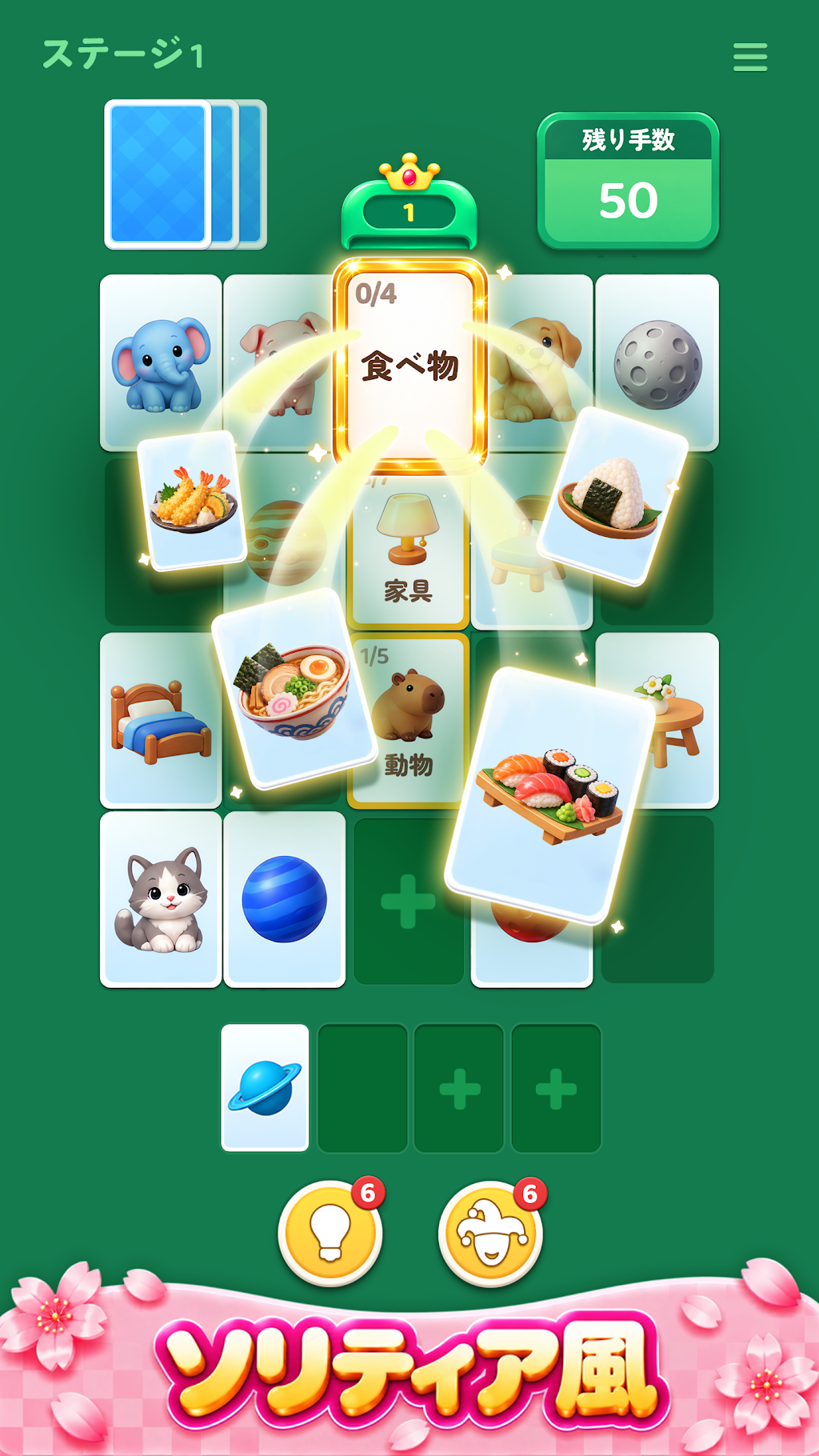This screenshot has width=819, height=1456.
Task: Select the striped blue planet card
Action: 285,899
